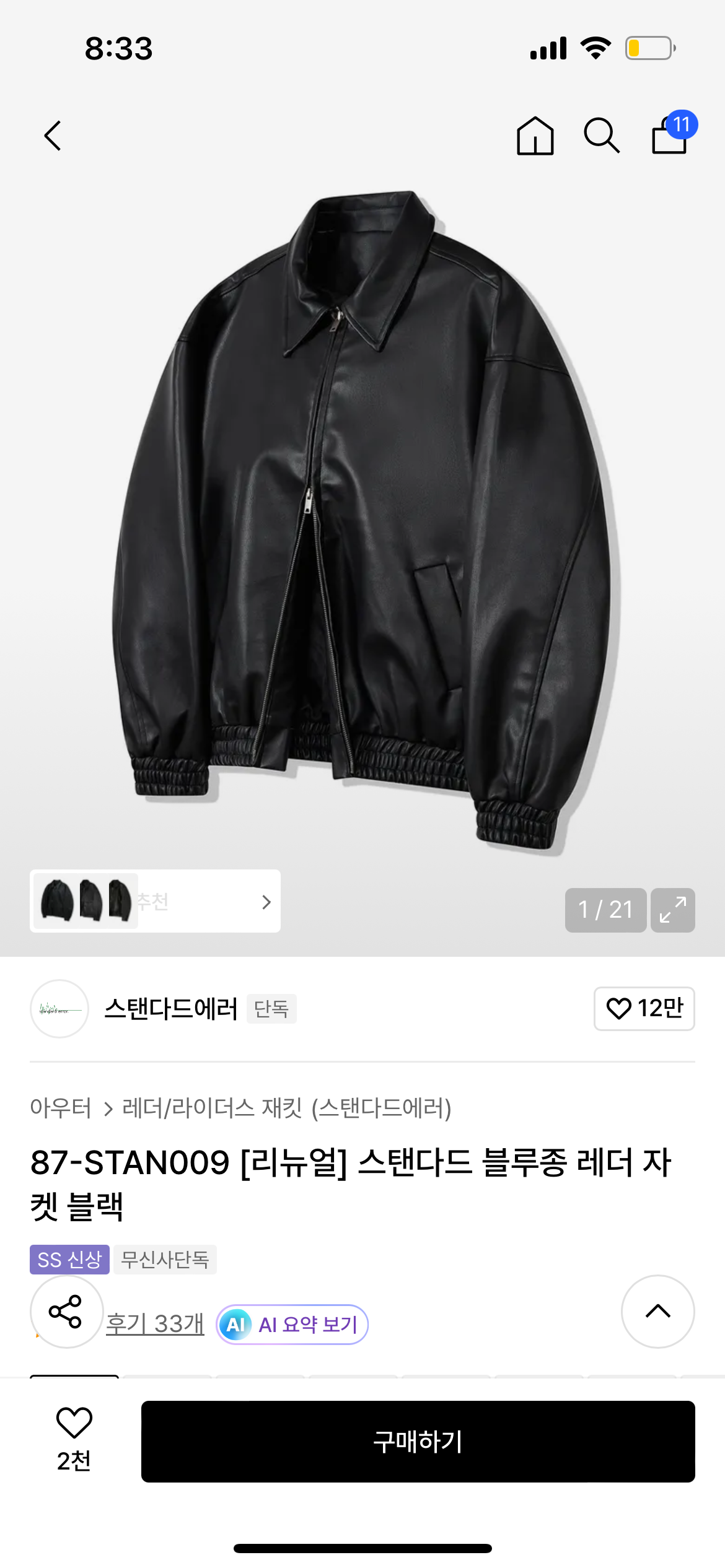Open the search magnifier
Screen dimensions: 725x1568
(x=601, y=136)
